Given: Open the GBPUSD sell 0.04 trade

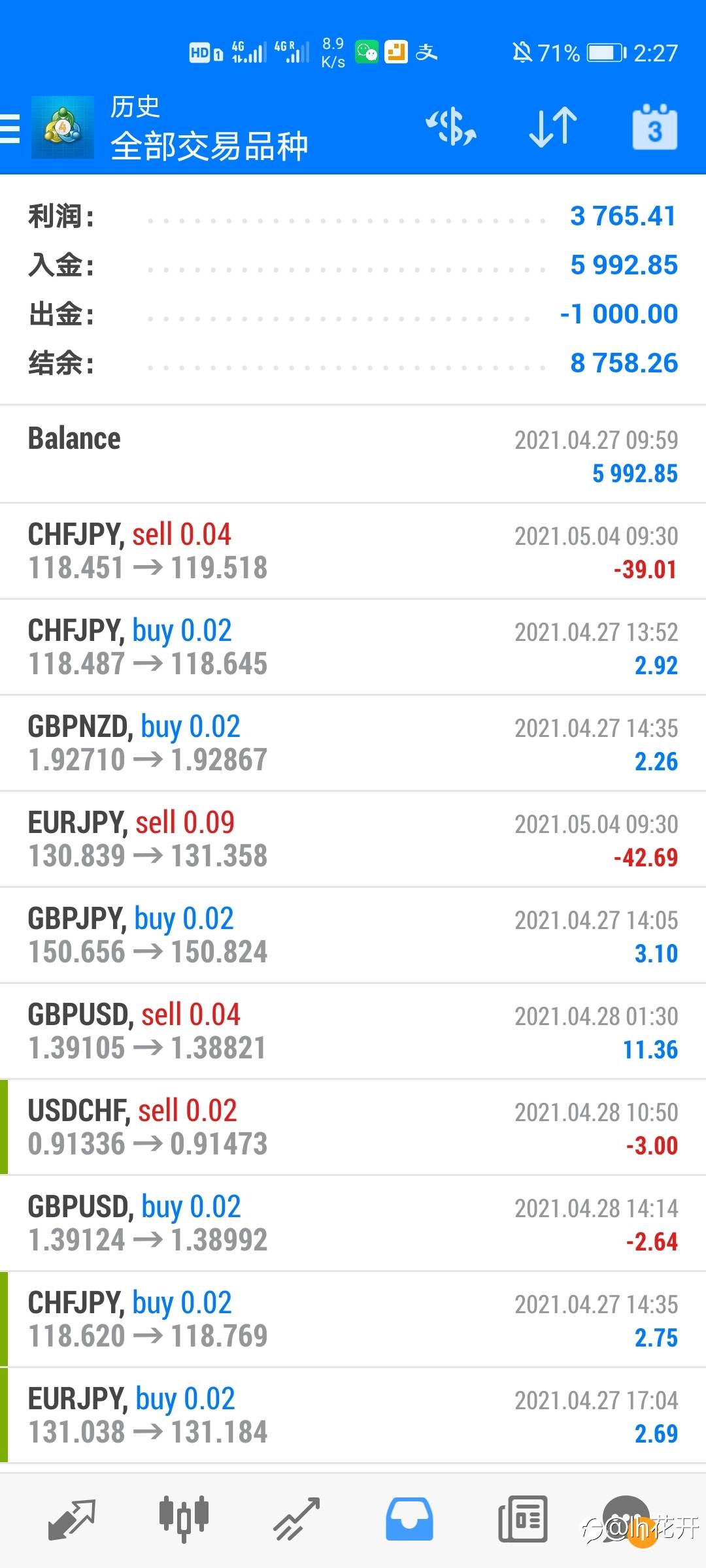Looking at the screenshot, I should coord(353,1031).
